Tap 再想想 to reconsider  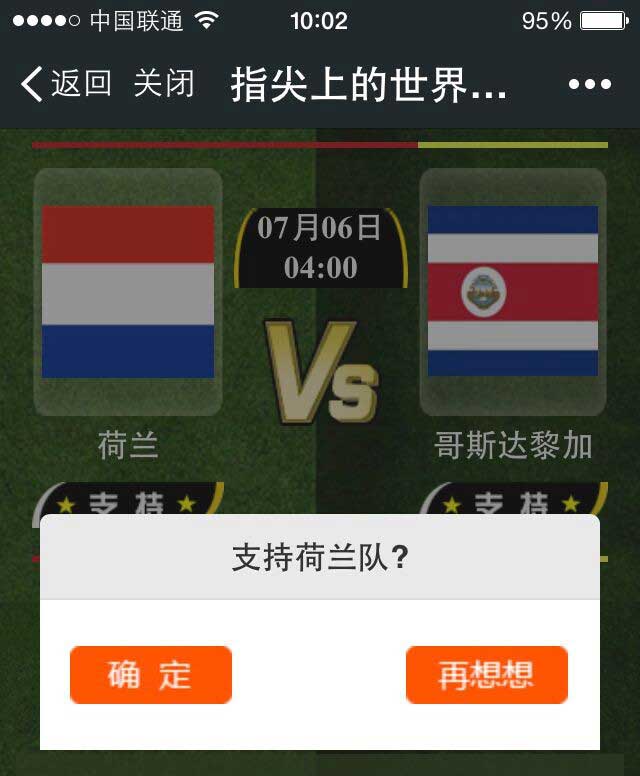tap(486, 675)
